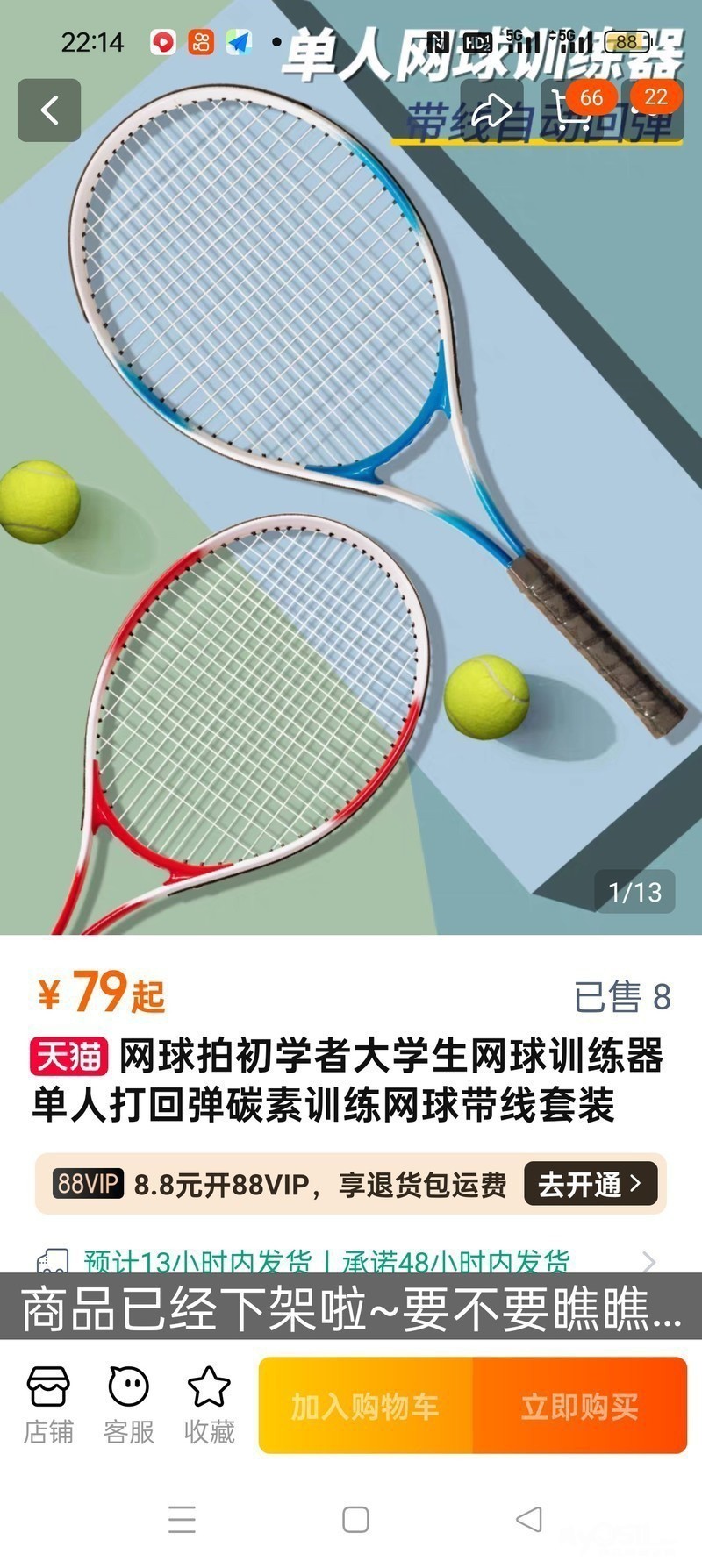The height and width of the screenshot is (1568, 702).
Task: Open the 商品已经下架啦 notice banner
Action: (351, 1308)
